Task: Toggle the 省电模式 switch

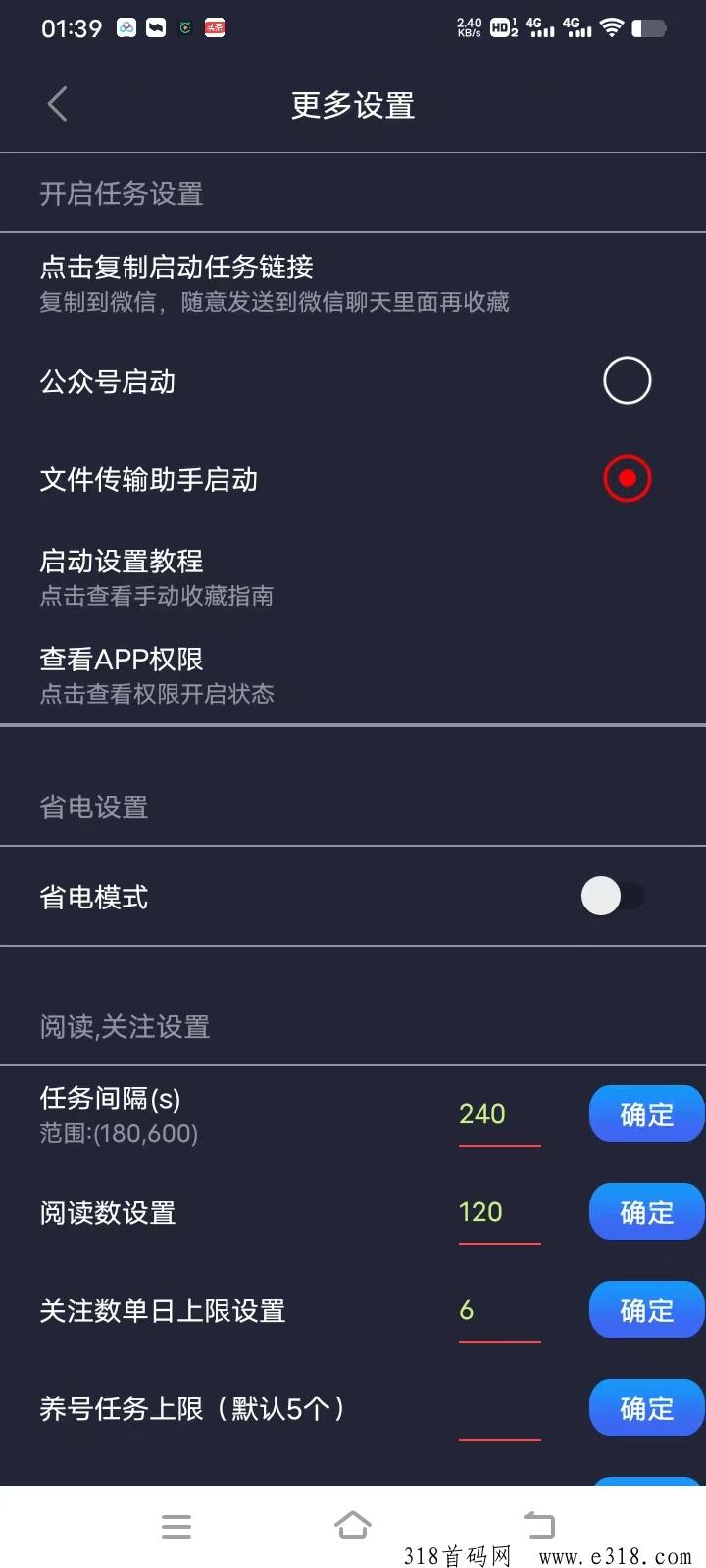Action: pos(612,896)
